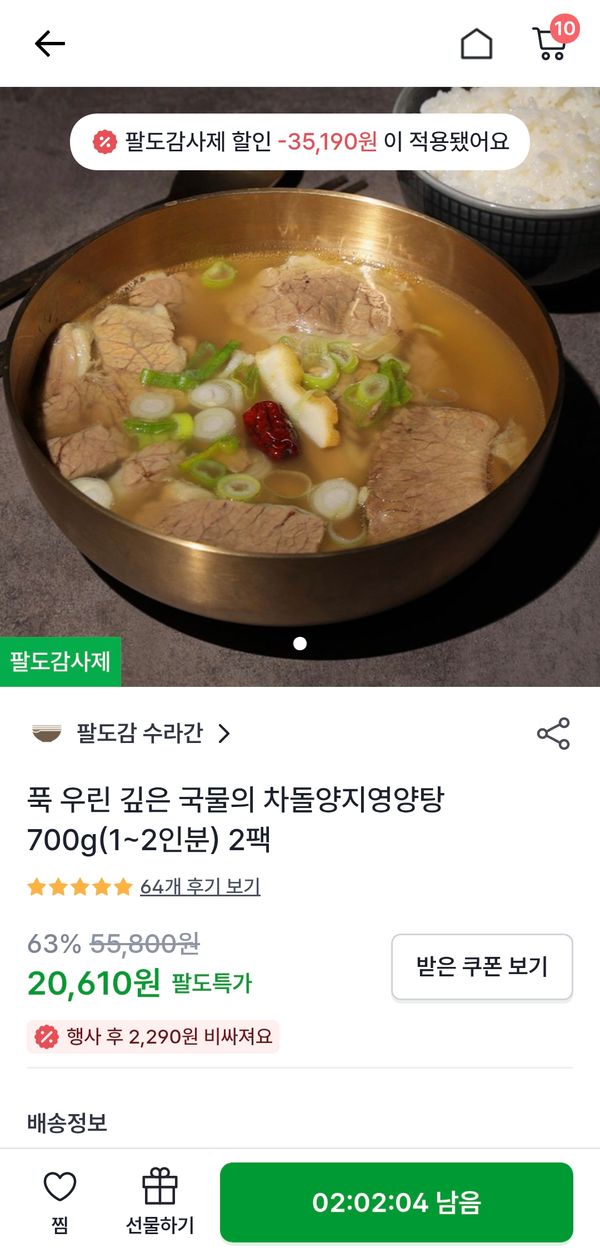
Task: Open the shopping cart with 10 items
Action: (551, 42)
